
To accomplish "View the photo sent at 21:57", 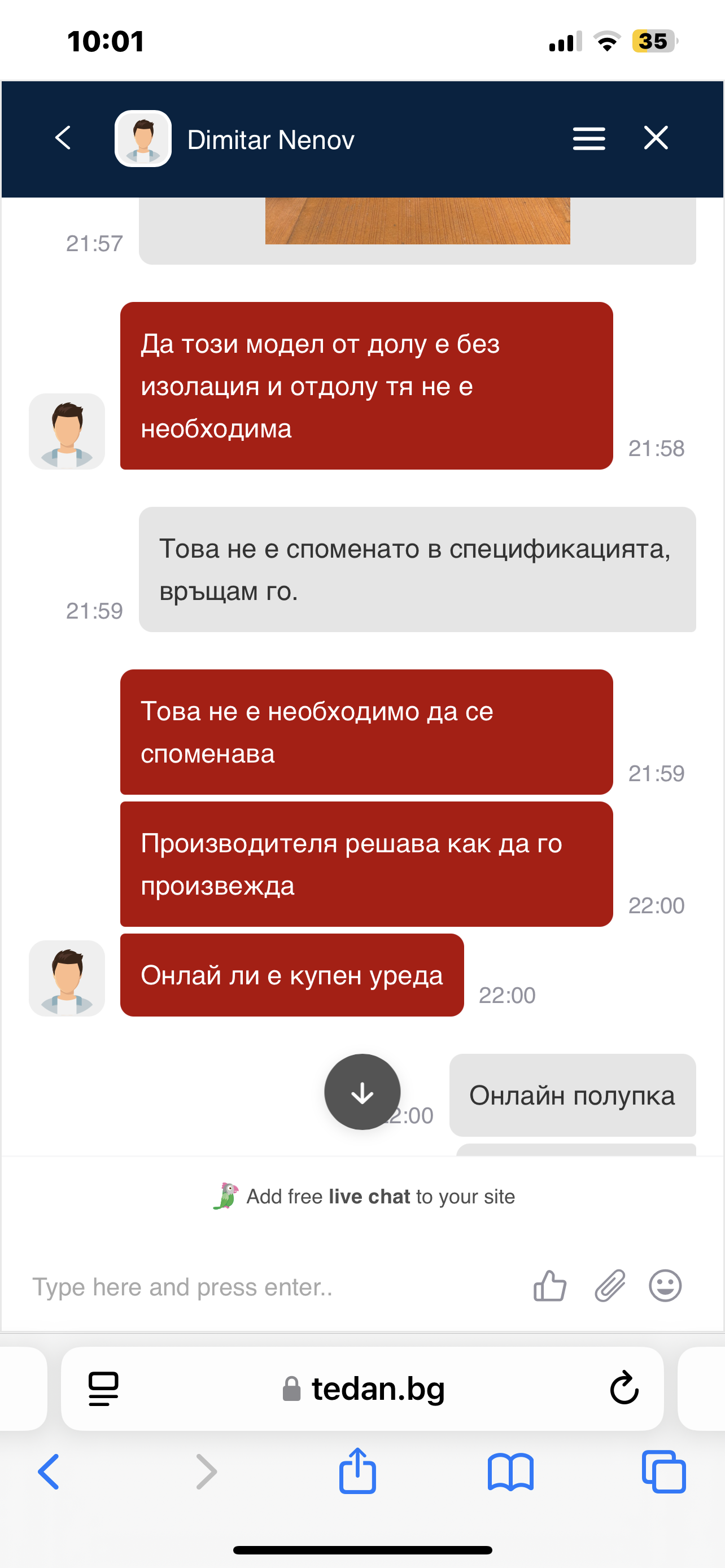I will coord(417,220).
